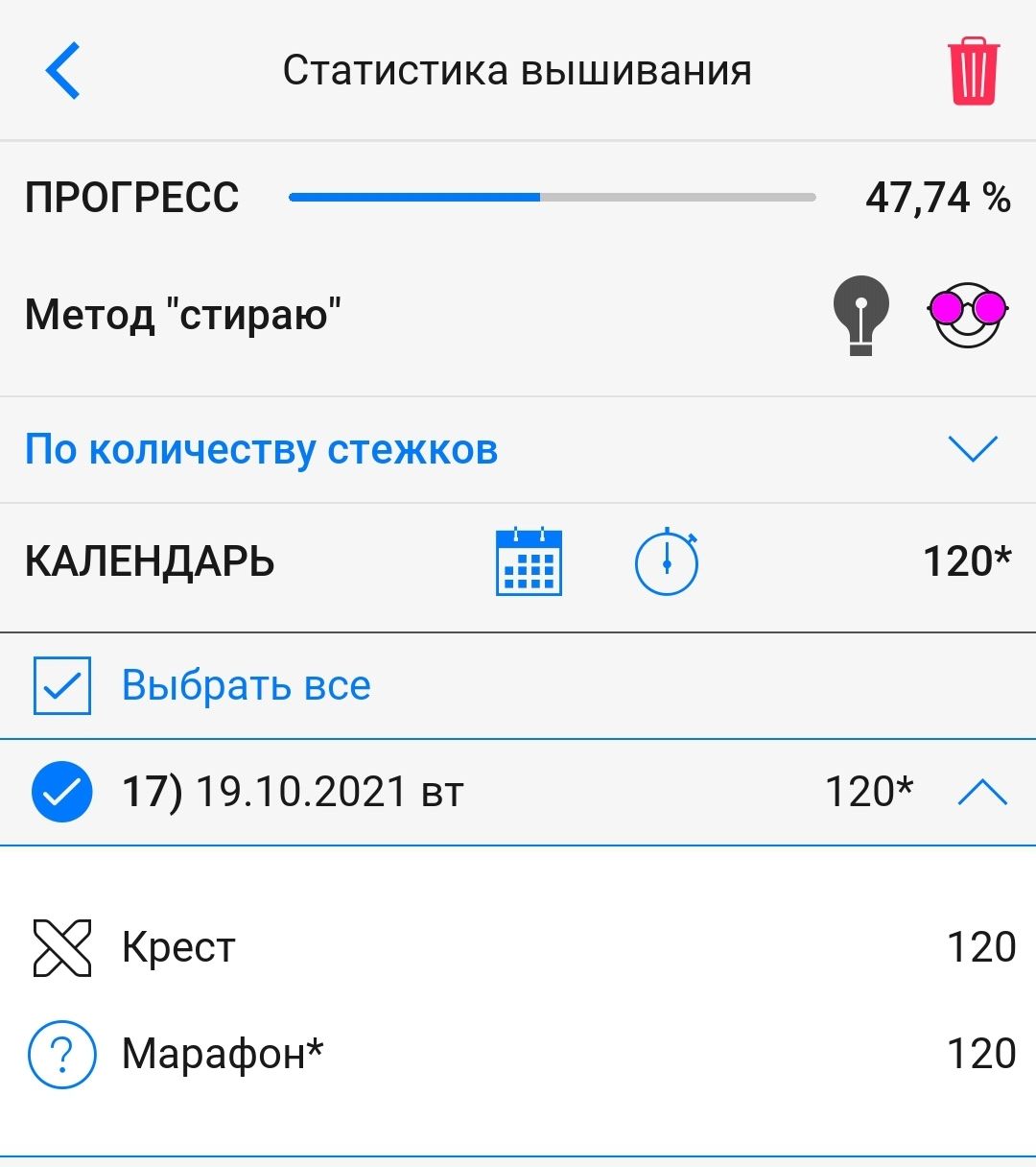Go back using the top-left arrow
1036x1167 pixels.
pos(63,71)
